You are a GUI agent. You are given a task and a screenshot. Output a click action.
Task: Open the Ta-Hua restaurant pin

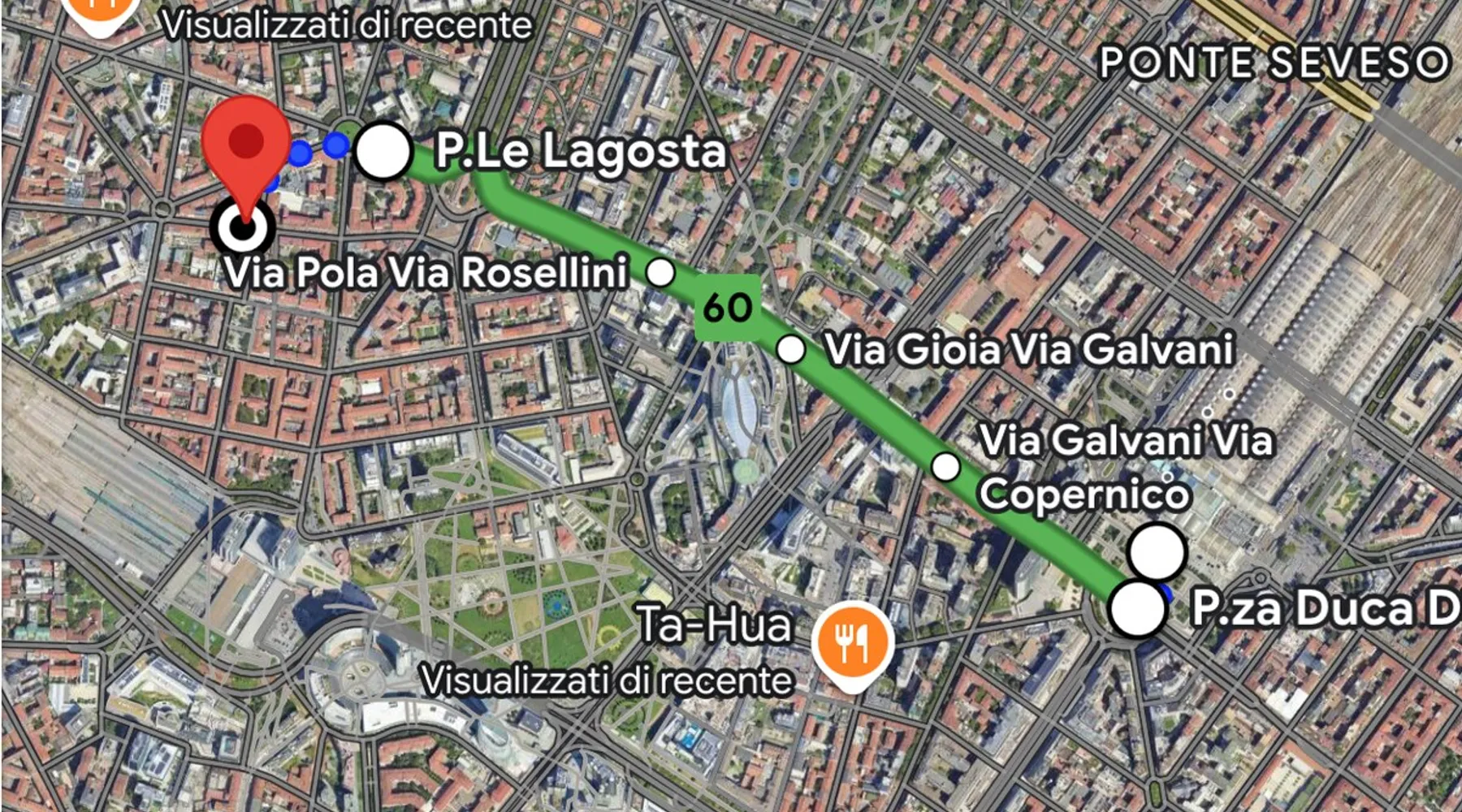point(852,641)
